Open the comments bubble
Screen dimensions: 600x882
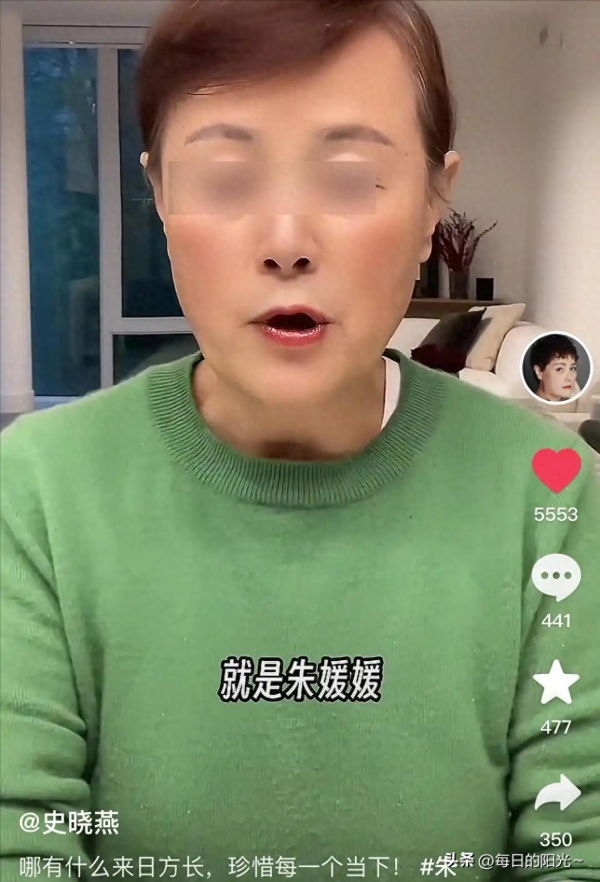pos(556,577)
